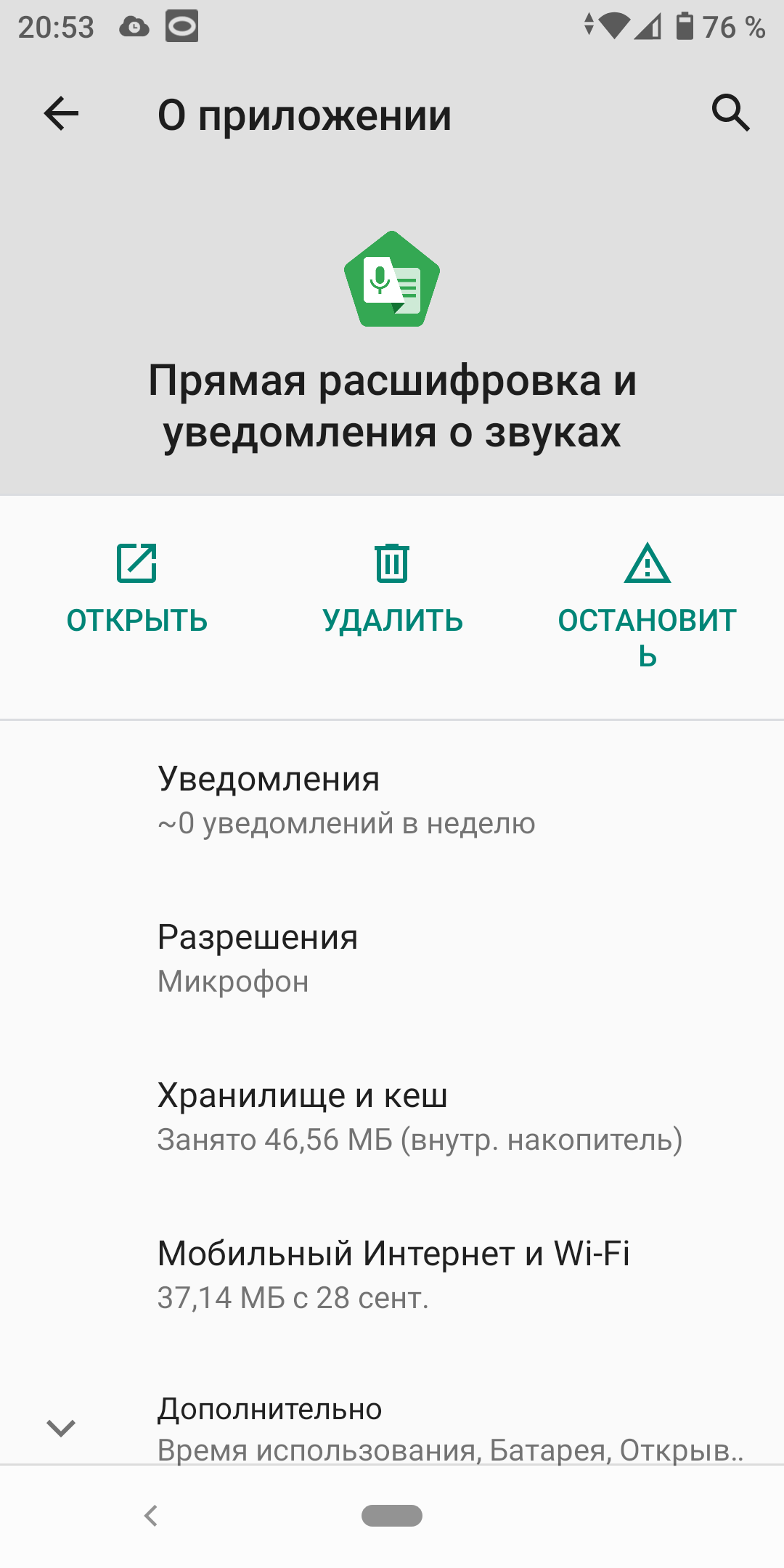The image size is (784, 1568).
Task: Open Мобильный Интернет и Wi-Fi usage
Action: tap(392, 1275)
